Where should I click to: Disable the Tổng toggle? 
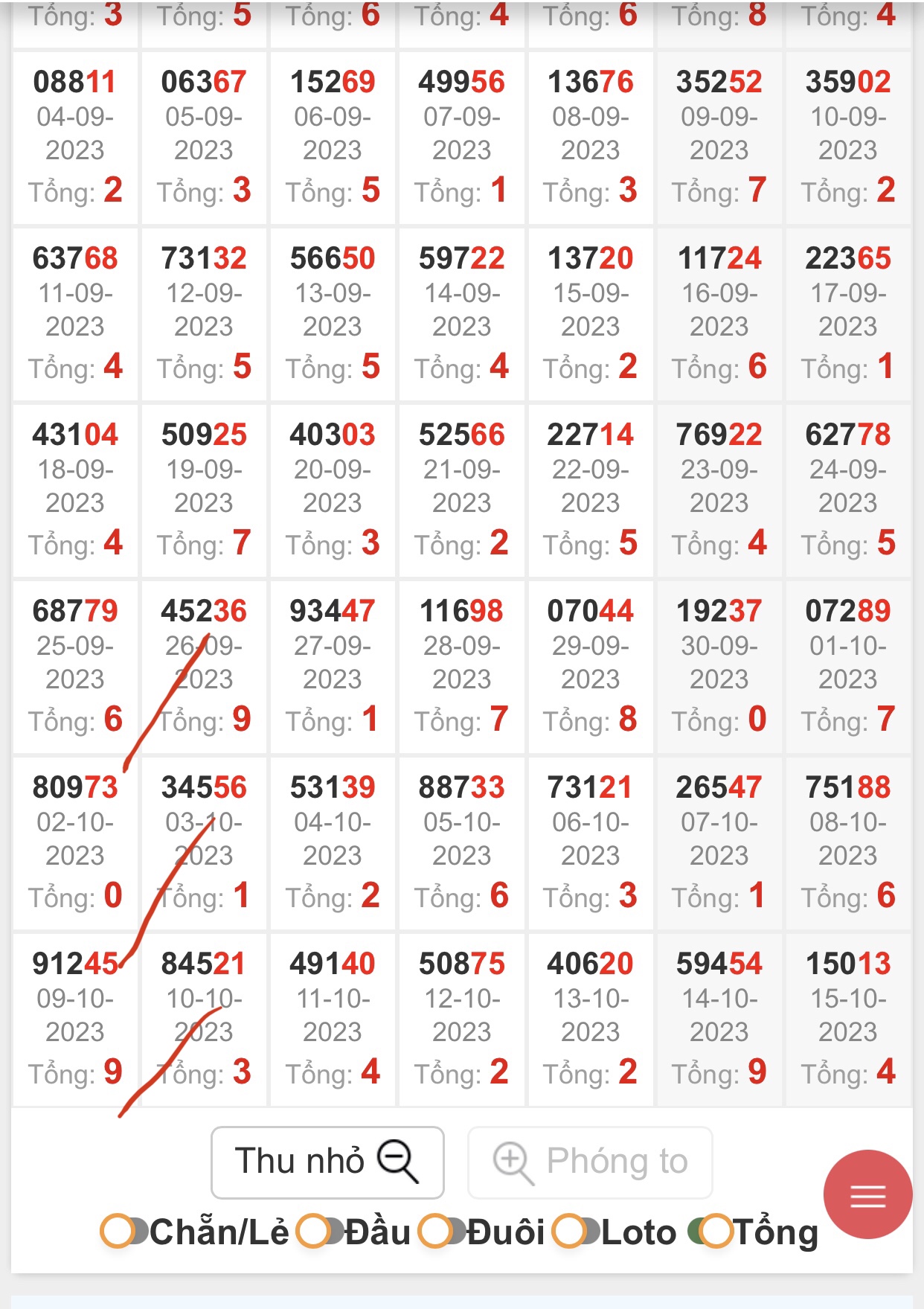click(x=710, y=1232)
